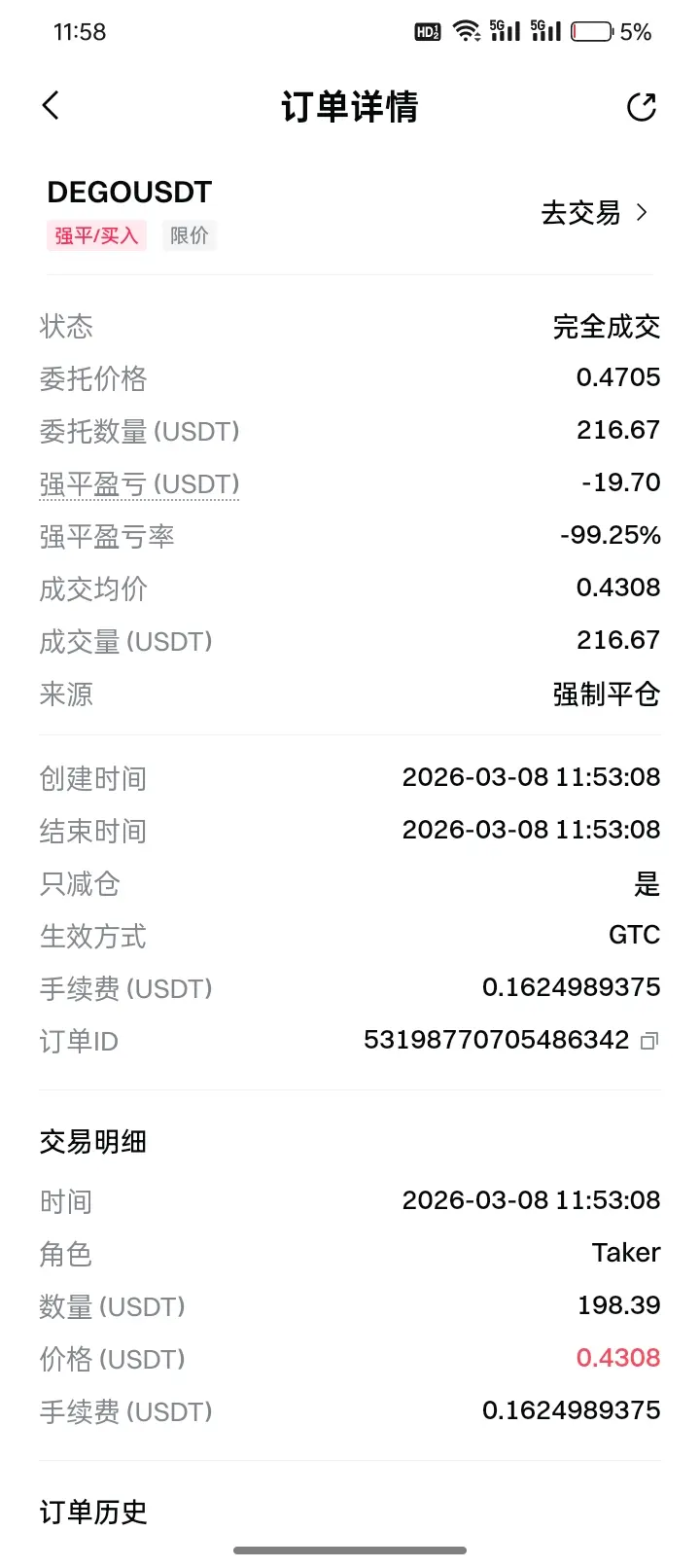Show explanation for 强平盈亏 (USDT)

point(139,484)
